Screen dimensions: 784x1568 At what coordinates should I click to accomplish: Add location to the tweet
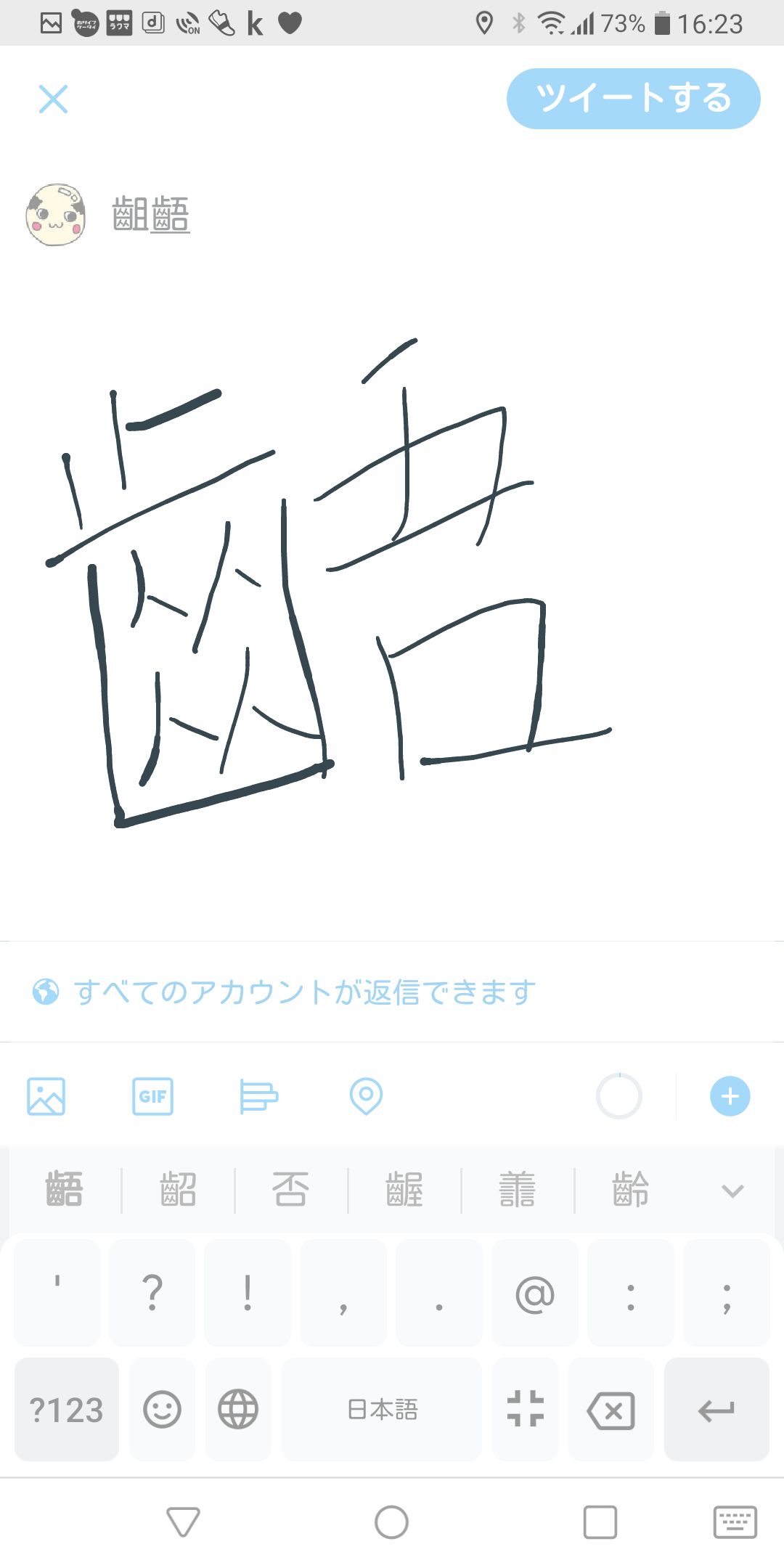coord(366,1096)
